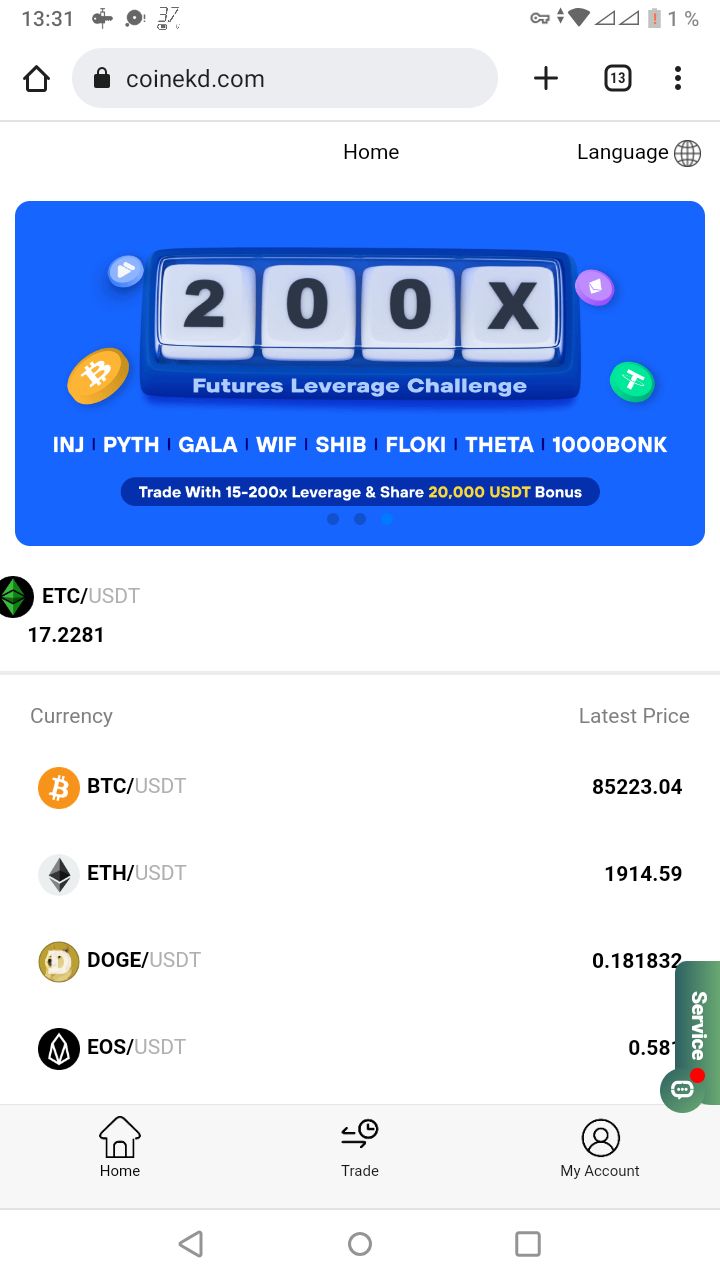This screenshot has width=720, height=1280.
Task: Open the Chrome home page button
Action: tap(36, 79)
